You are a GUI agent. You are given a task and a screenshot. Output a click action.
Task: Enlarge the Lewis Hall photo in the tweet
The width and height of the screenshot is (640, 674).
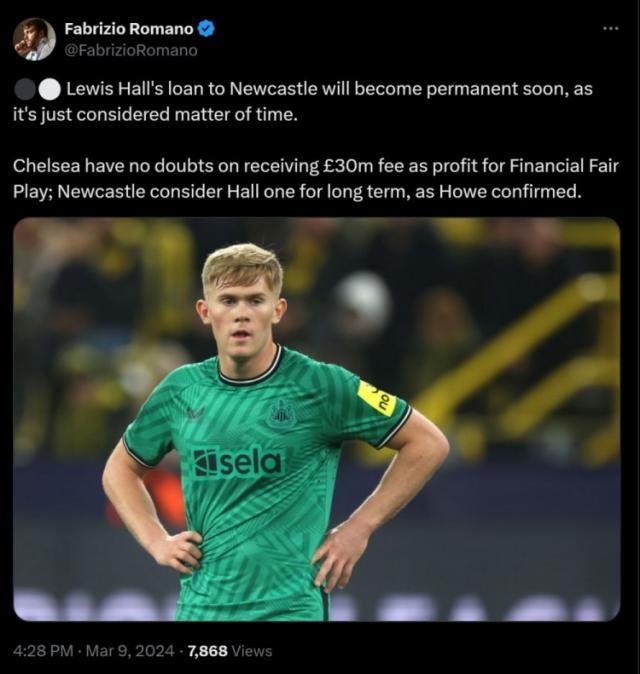[x=316, y=419]
